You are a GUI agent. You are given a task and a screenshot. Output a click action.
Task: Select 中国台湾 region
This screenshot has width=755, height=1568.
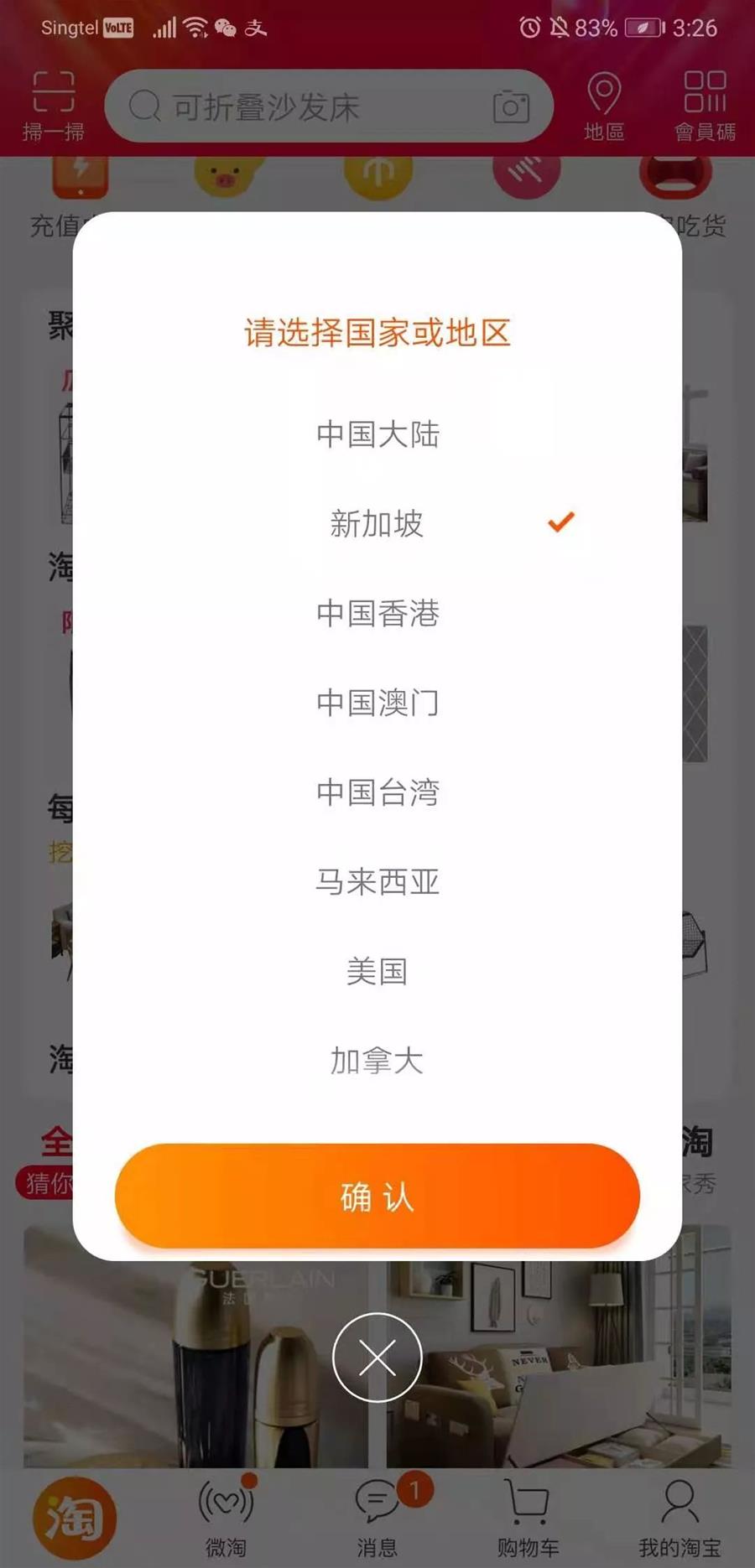377,792
